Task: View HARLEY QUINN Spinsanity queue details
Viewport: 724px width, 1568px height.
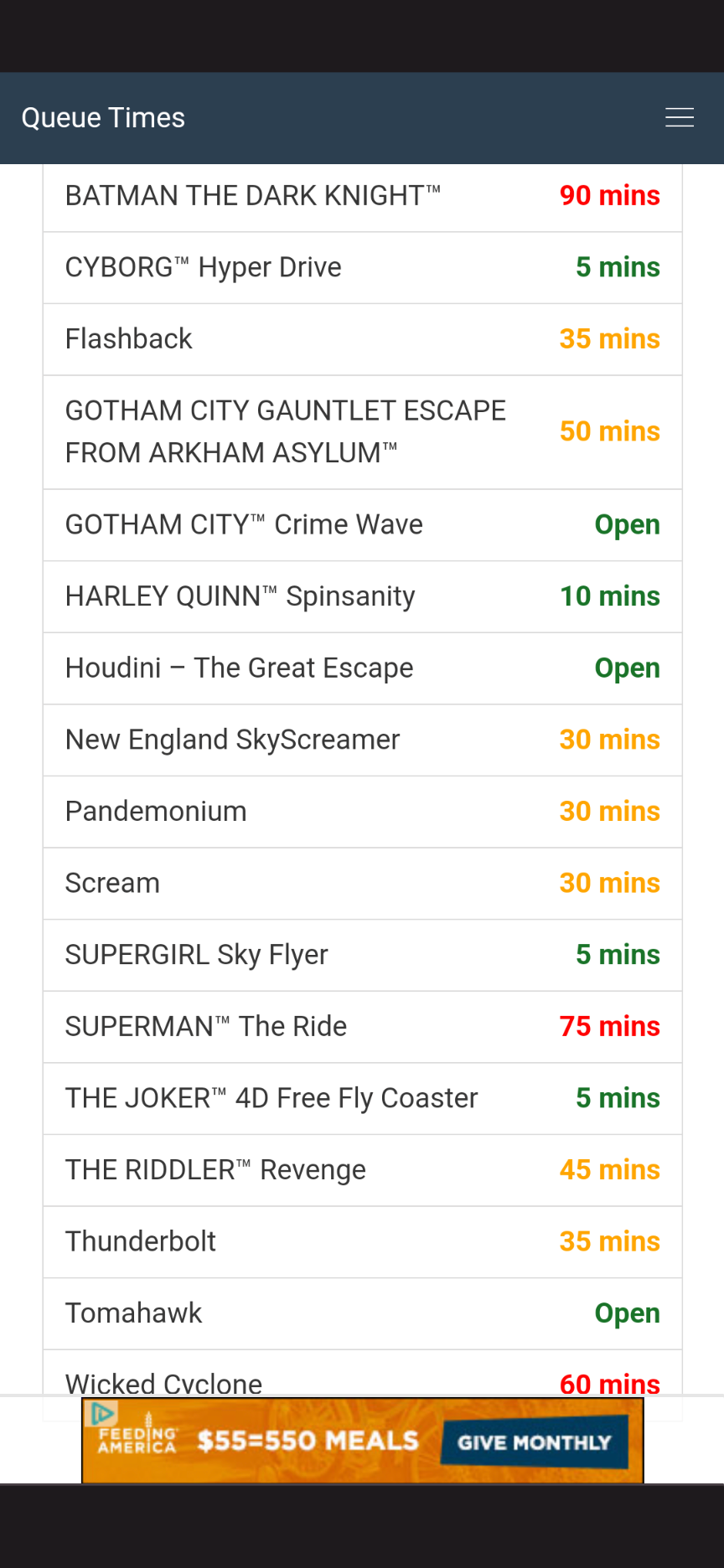Action: point(363,596)
